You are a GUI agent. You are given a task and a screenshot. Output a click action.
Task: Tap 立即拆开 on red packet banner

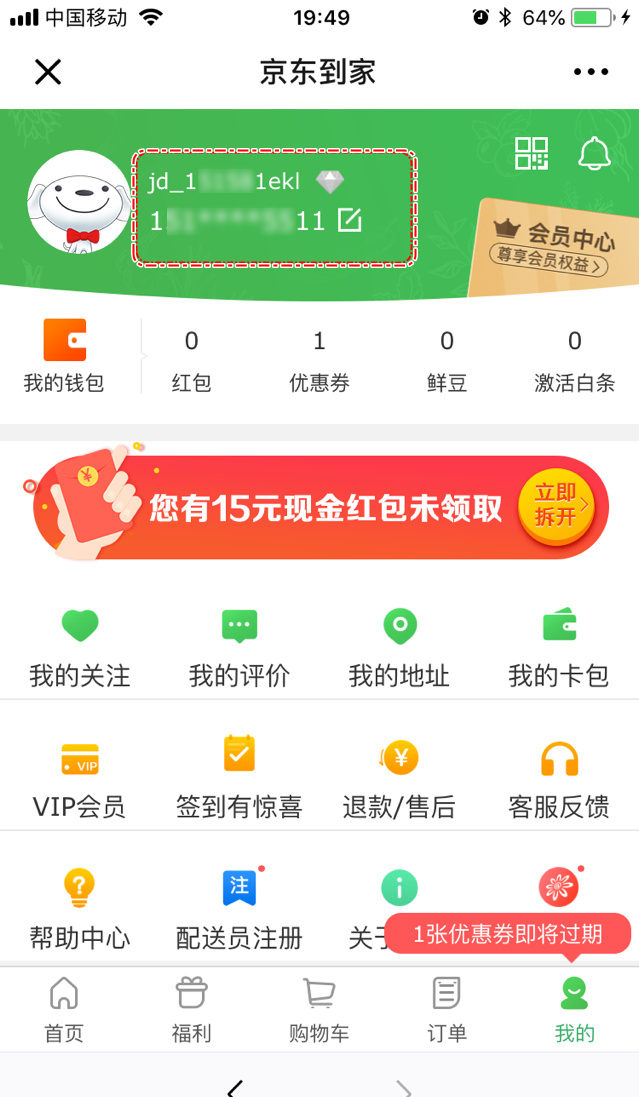pyautogui.click(x=556, y=504)
